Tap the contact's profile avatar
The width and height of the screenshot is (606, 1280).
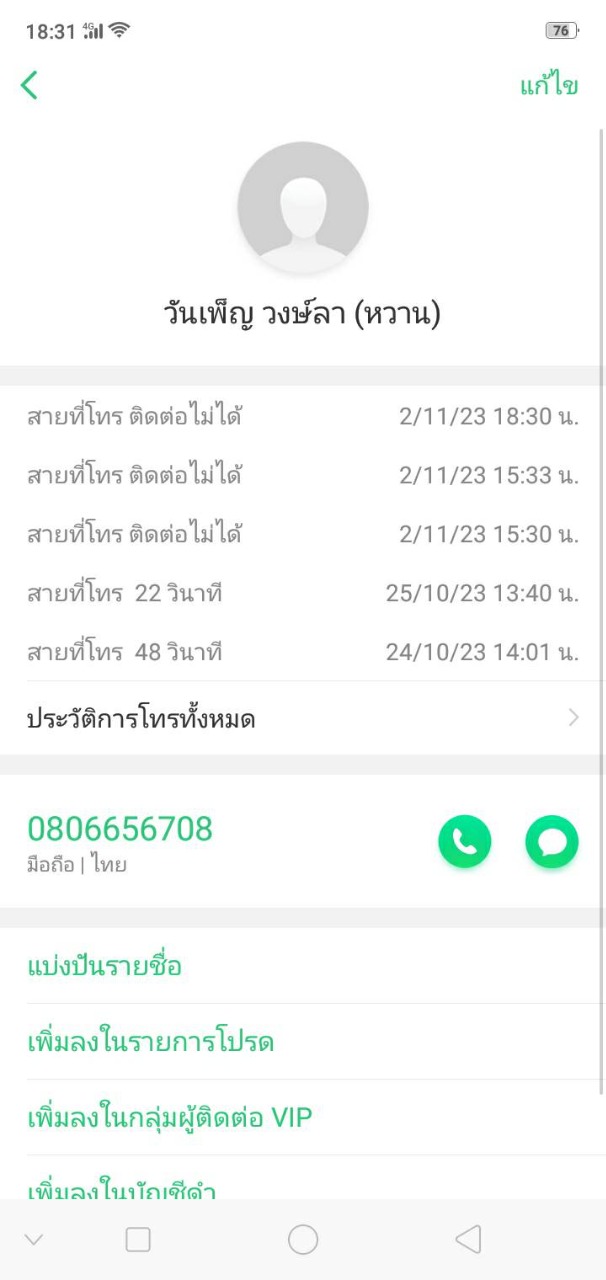click(302, 207)
